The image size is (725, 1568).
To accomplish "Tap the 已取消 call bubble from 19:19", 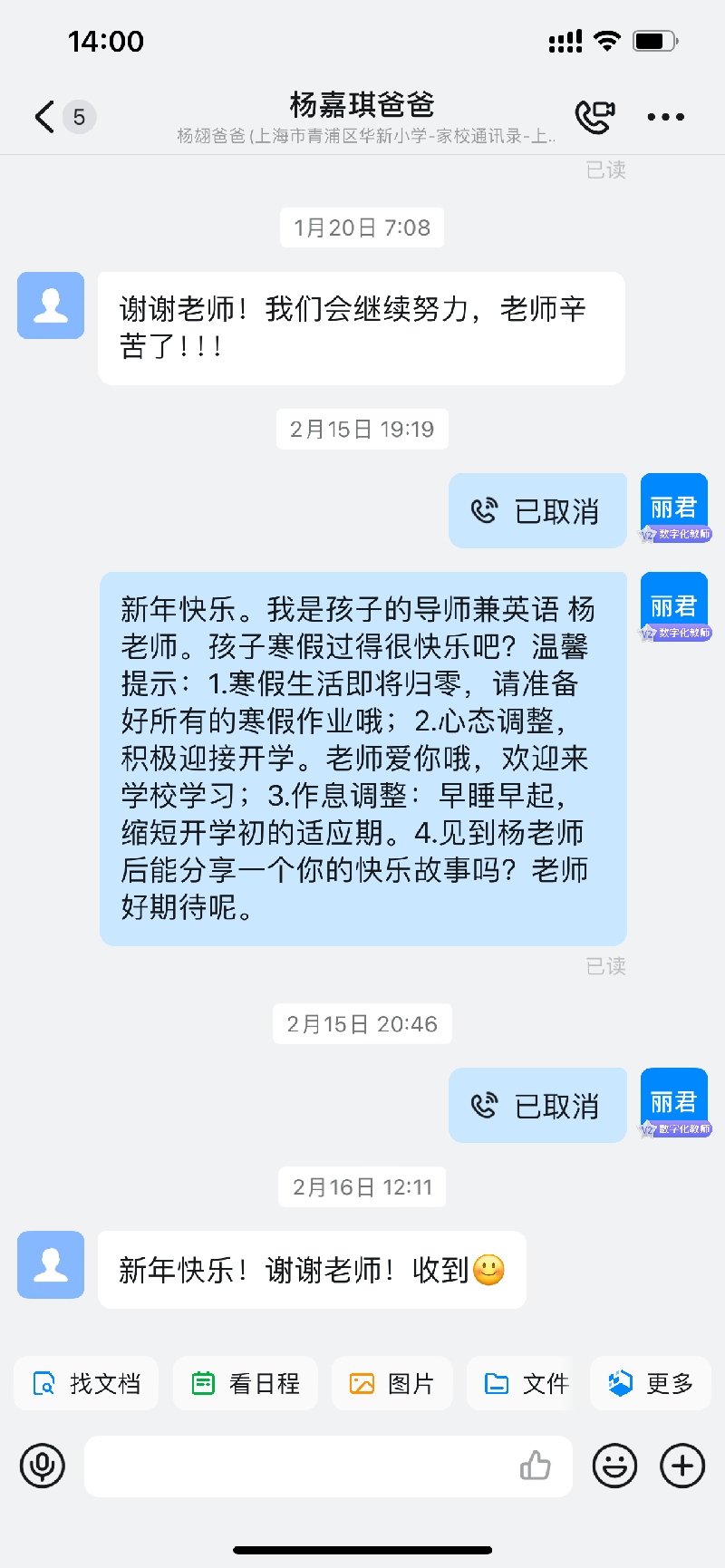I will coord(537,511).
